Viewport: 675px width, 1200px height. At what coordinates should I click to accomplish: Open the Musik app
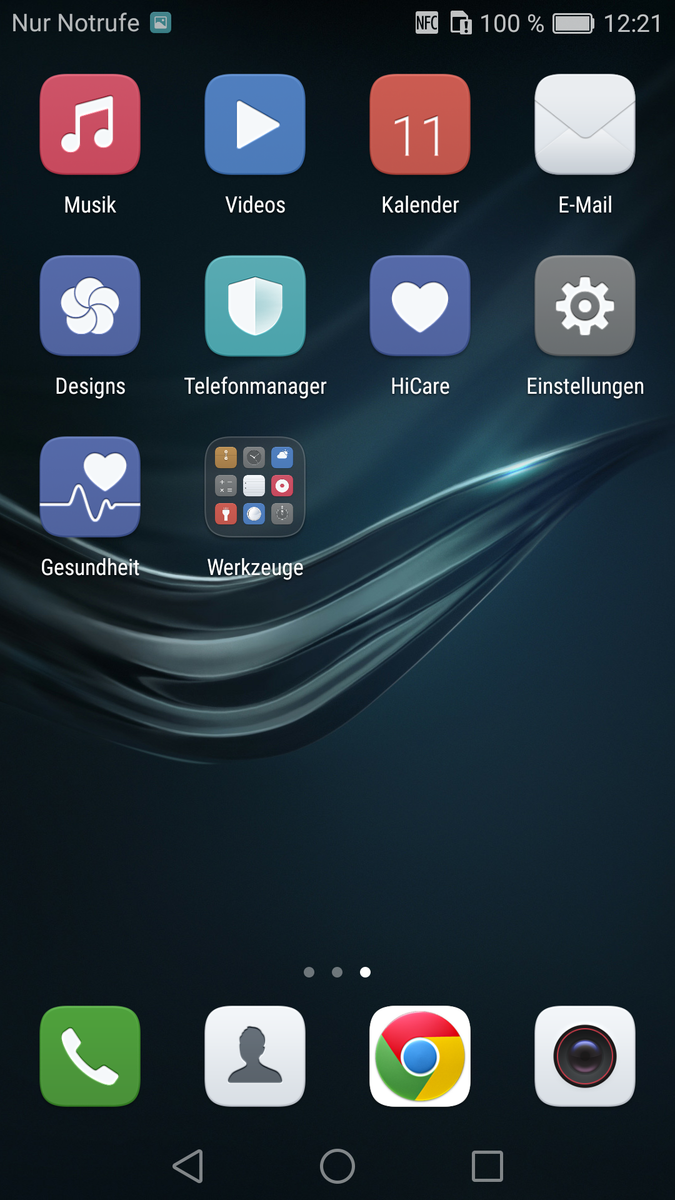click(x=90, y=125)
